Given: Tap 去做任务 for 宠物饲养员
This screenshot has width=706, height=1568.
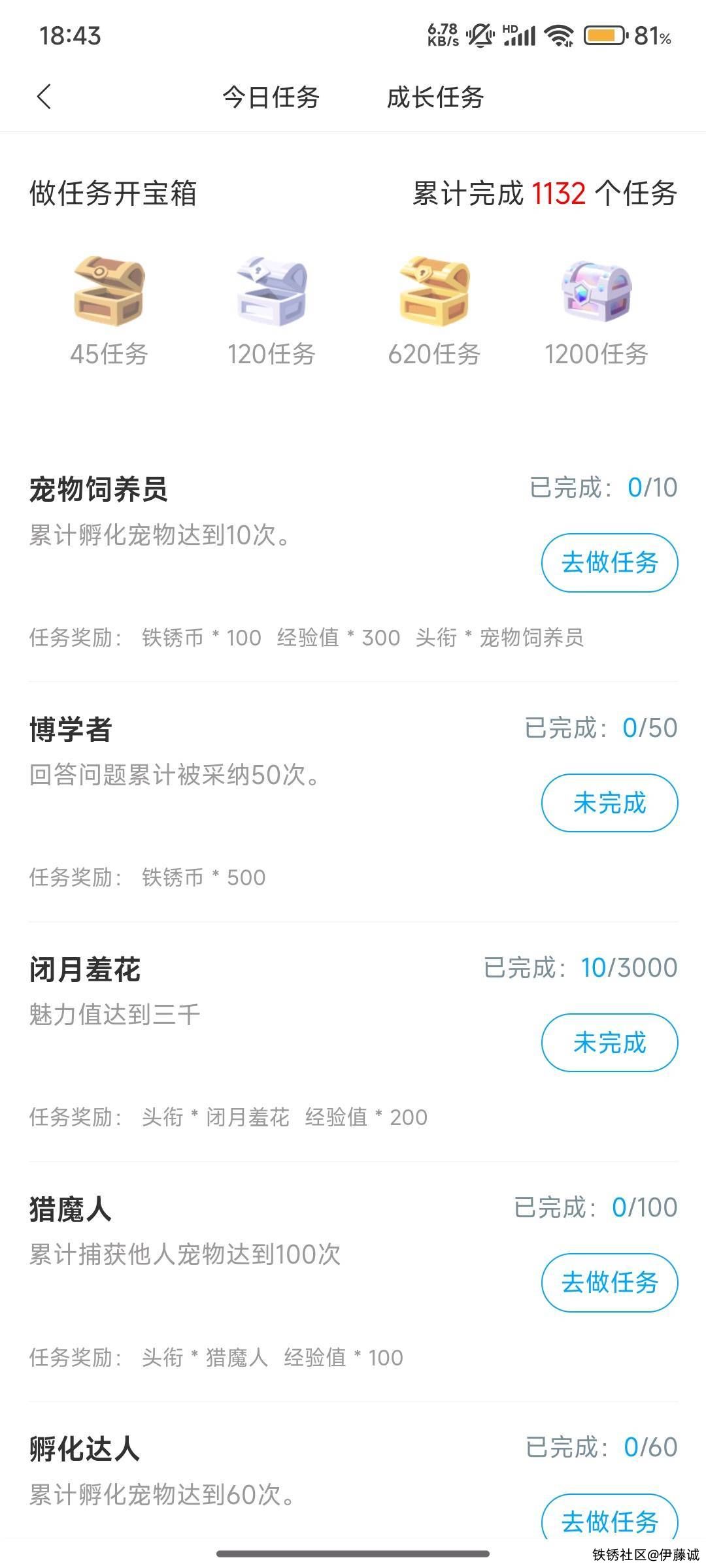Looking at the screenshot, I should coord(609,563).
